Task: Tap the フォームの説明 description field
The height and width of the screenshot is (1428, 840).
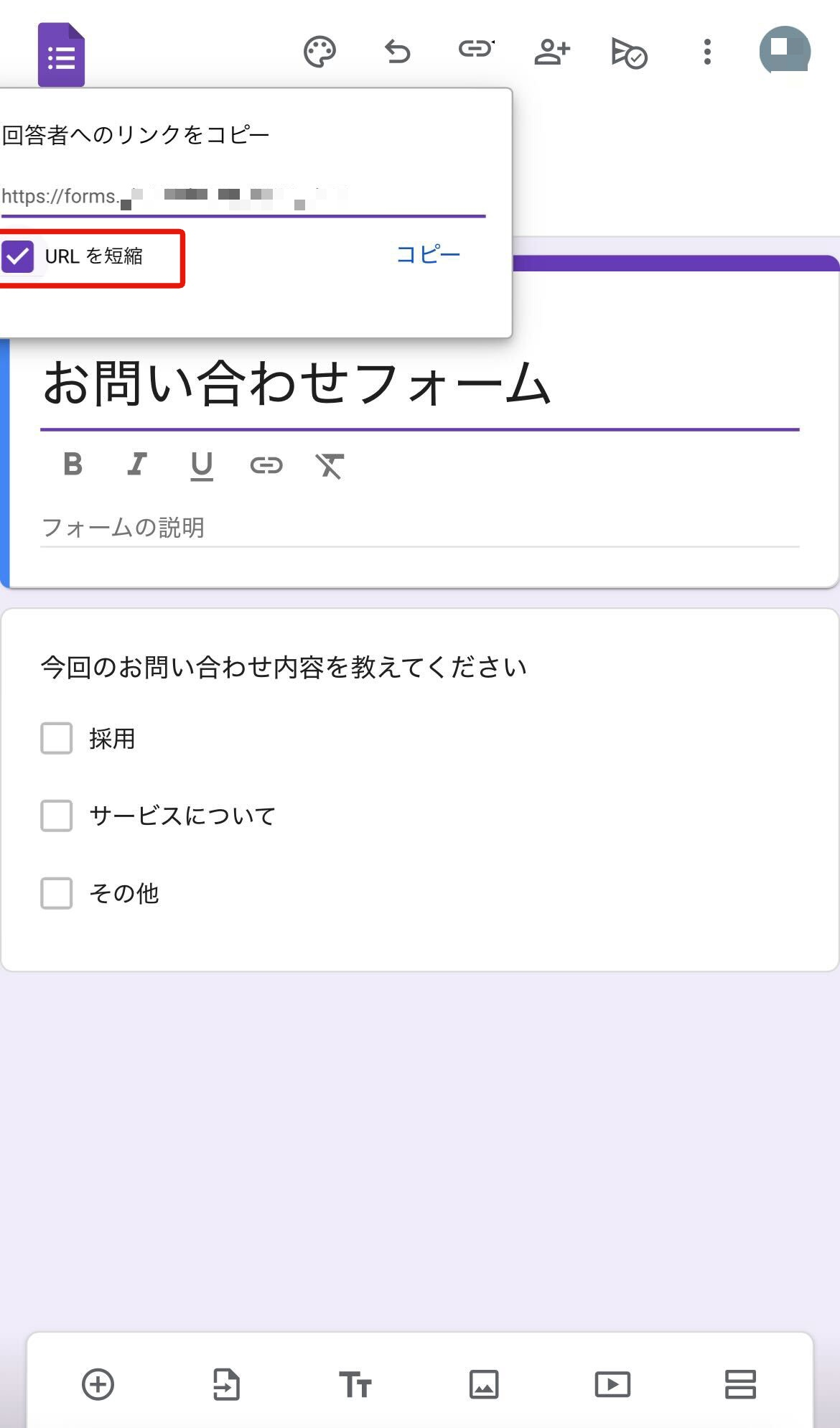Action: click(x=419, y=528)
